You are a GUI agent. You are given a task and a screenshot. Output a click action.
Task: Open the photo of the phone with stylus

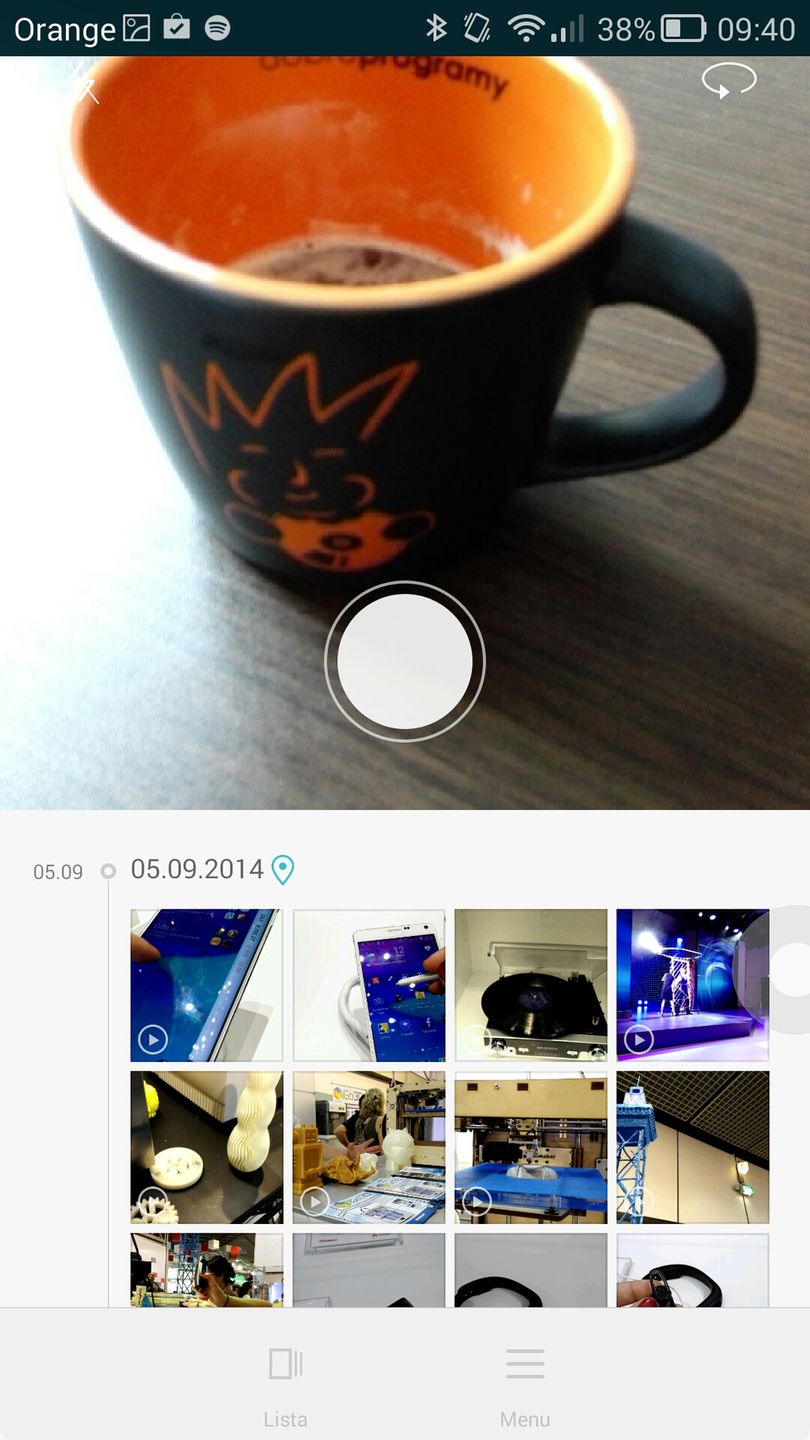(369, 985)
